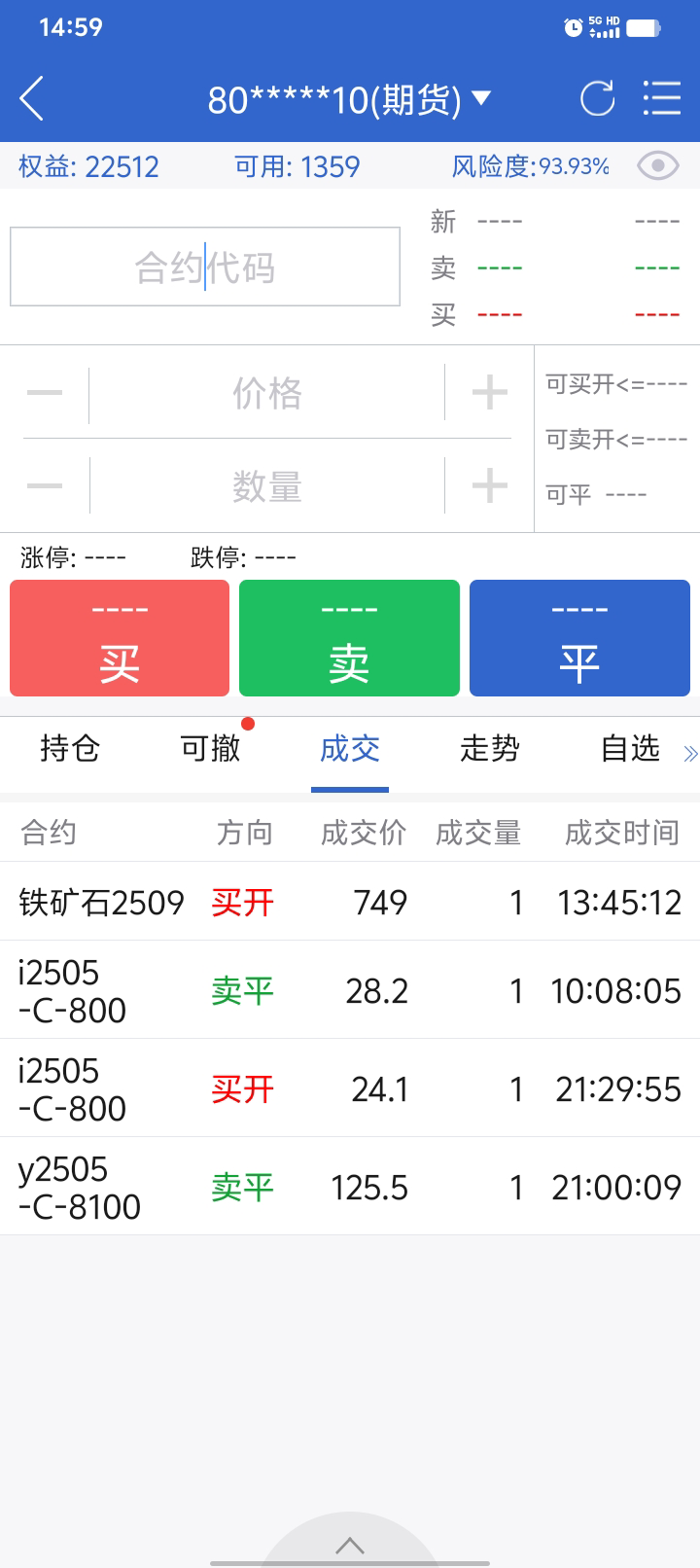This screenshot has width=700, height=1568.
Task: Hide account figures with the eye icon
Action: tap(658, 166)
